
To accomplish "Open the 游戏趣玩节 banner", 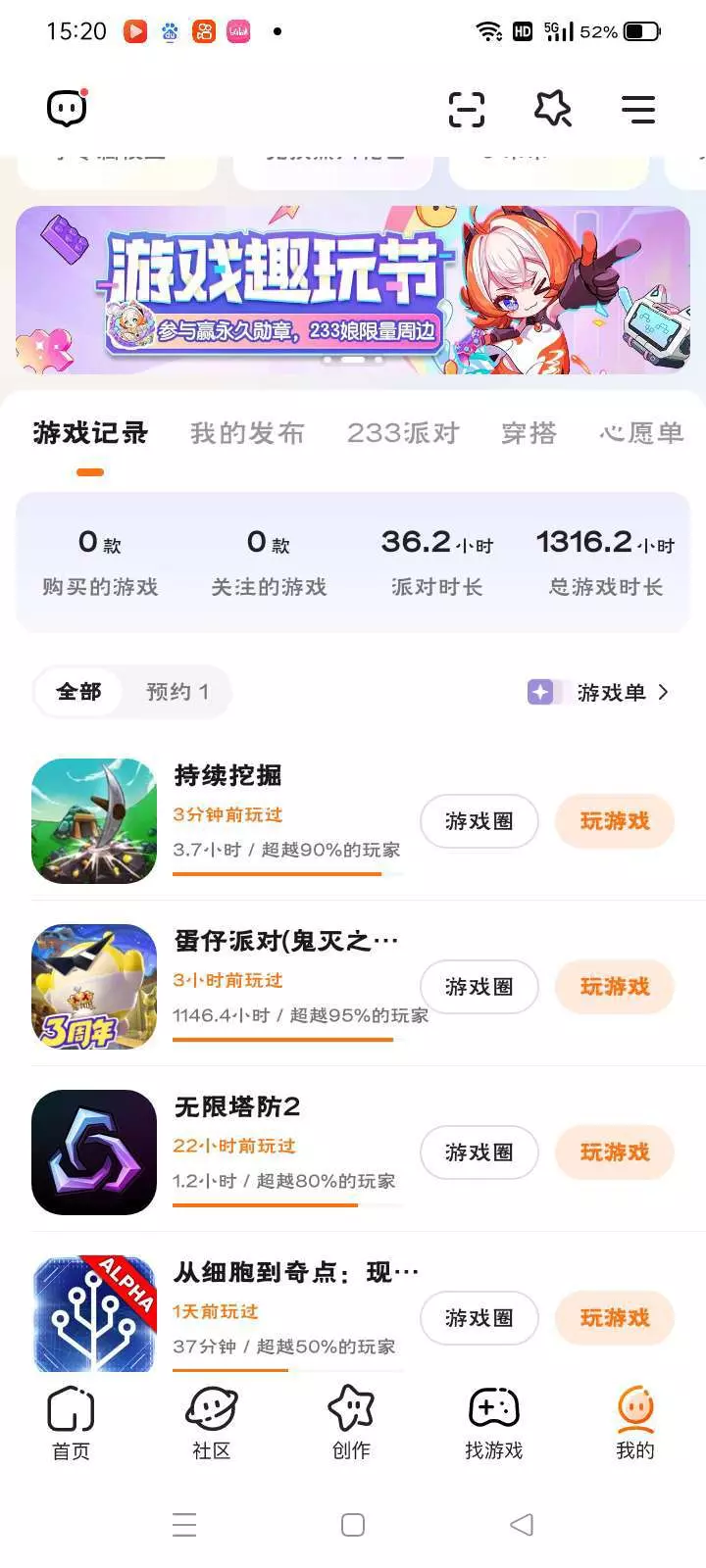I will [353, 289].
